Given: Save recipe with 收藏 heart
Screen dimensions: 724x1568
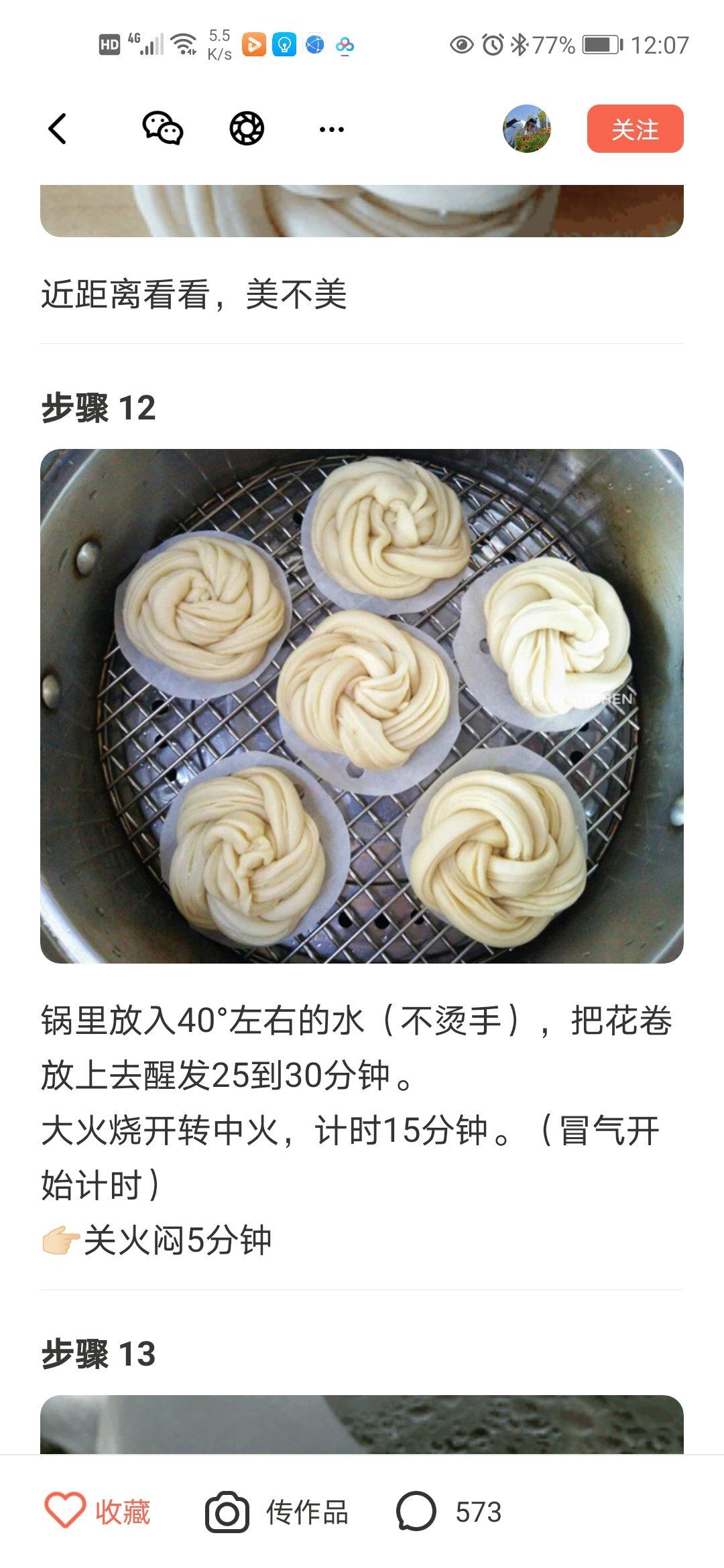Looking at the screenshot, I should coord(98,1512).
